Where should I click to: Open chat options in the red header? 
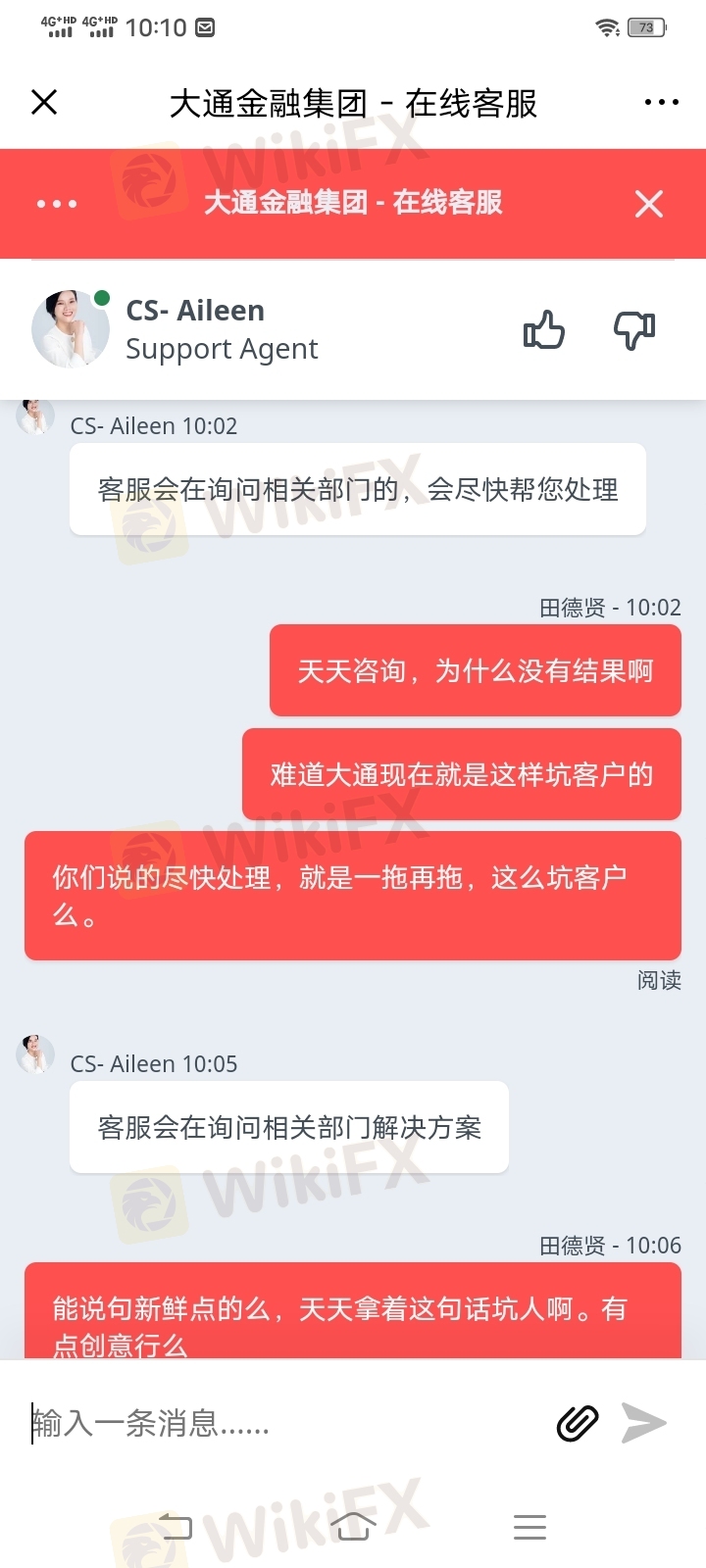[57, 204]
